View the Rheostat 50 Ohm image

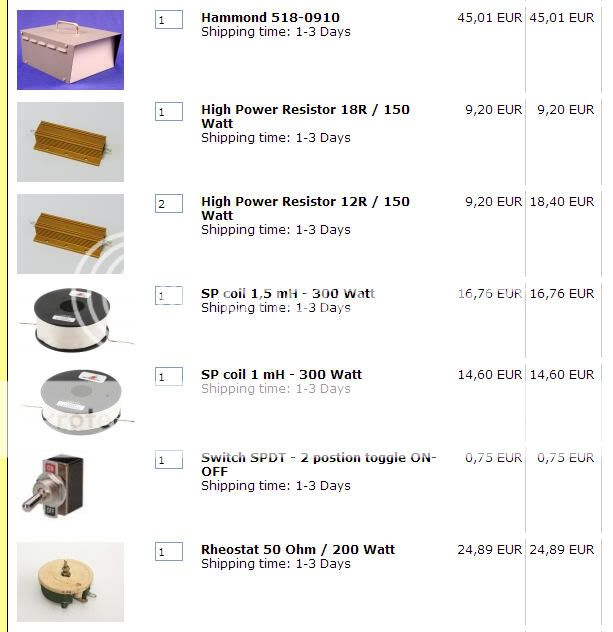[70, 582]
